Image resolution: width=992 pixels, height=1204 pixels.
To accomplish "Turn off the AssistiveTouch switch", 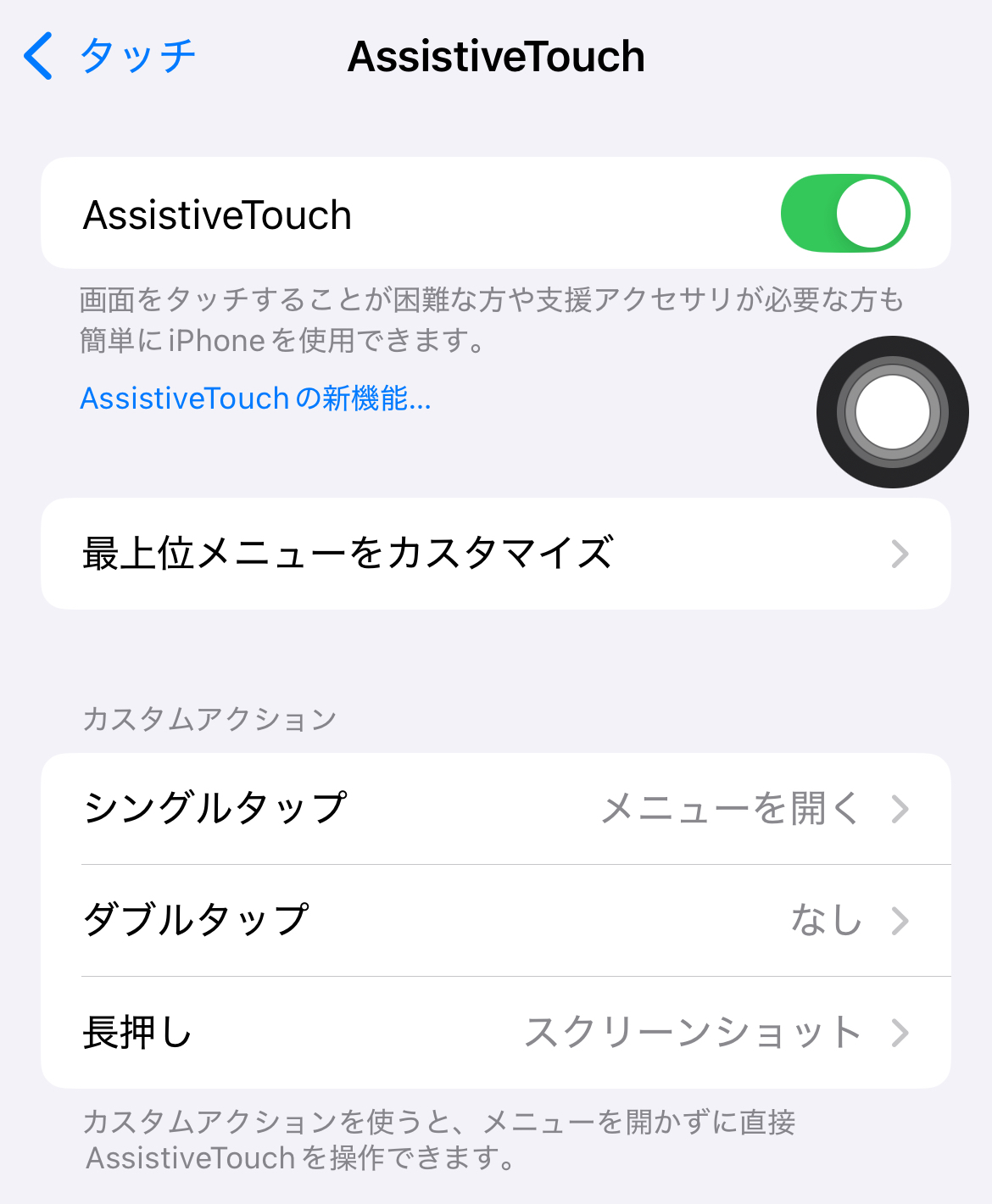I will 844,214.
